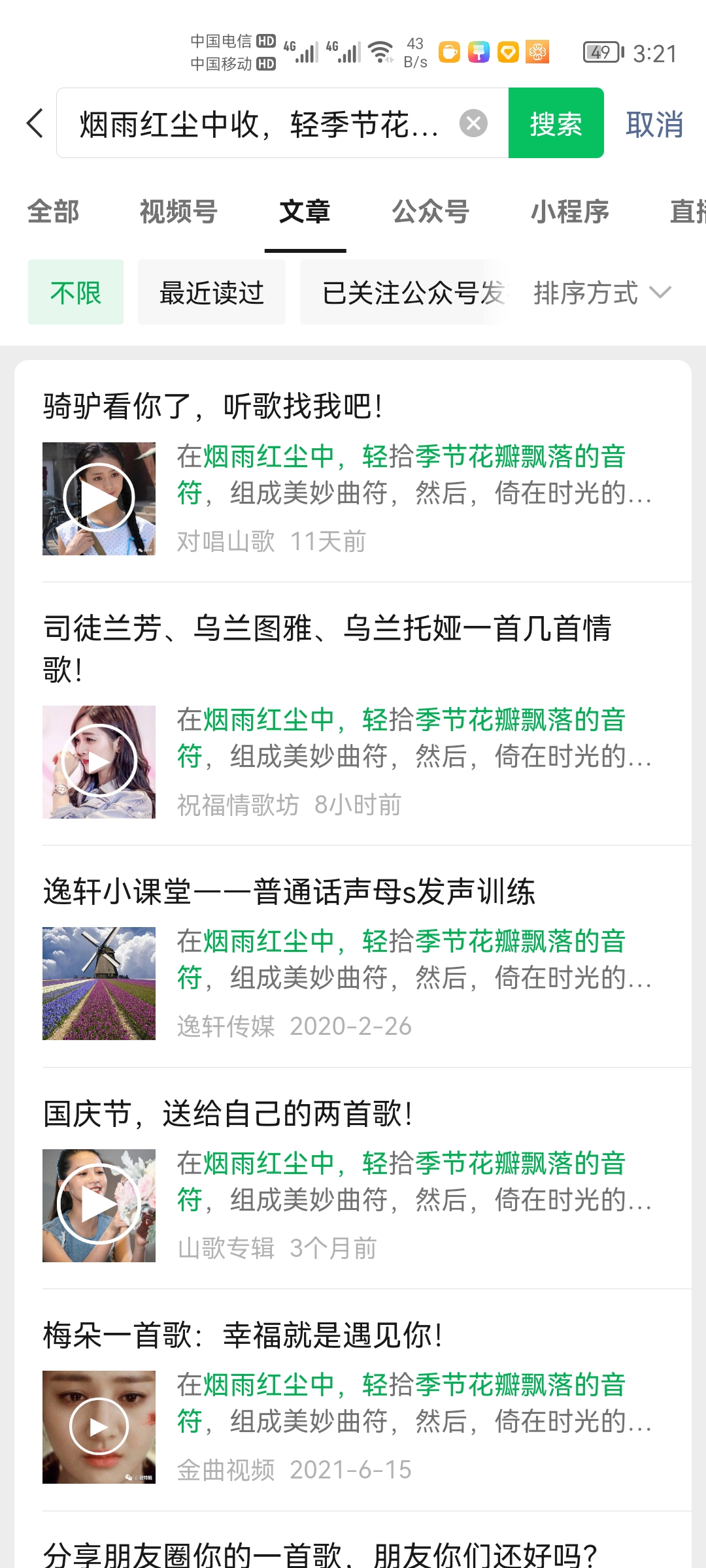Screen dimensions: 706x1568
Task: Switch to the 公众号 tab
Action: pyautogui.click(x=431, y=212)
